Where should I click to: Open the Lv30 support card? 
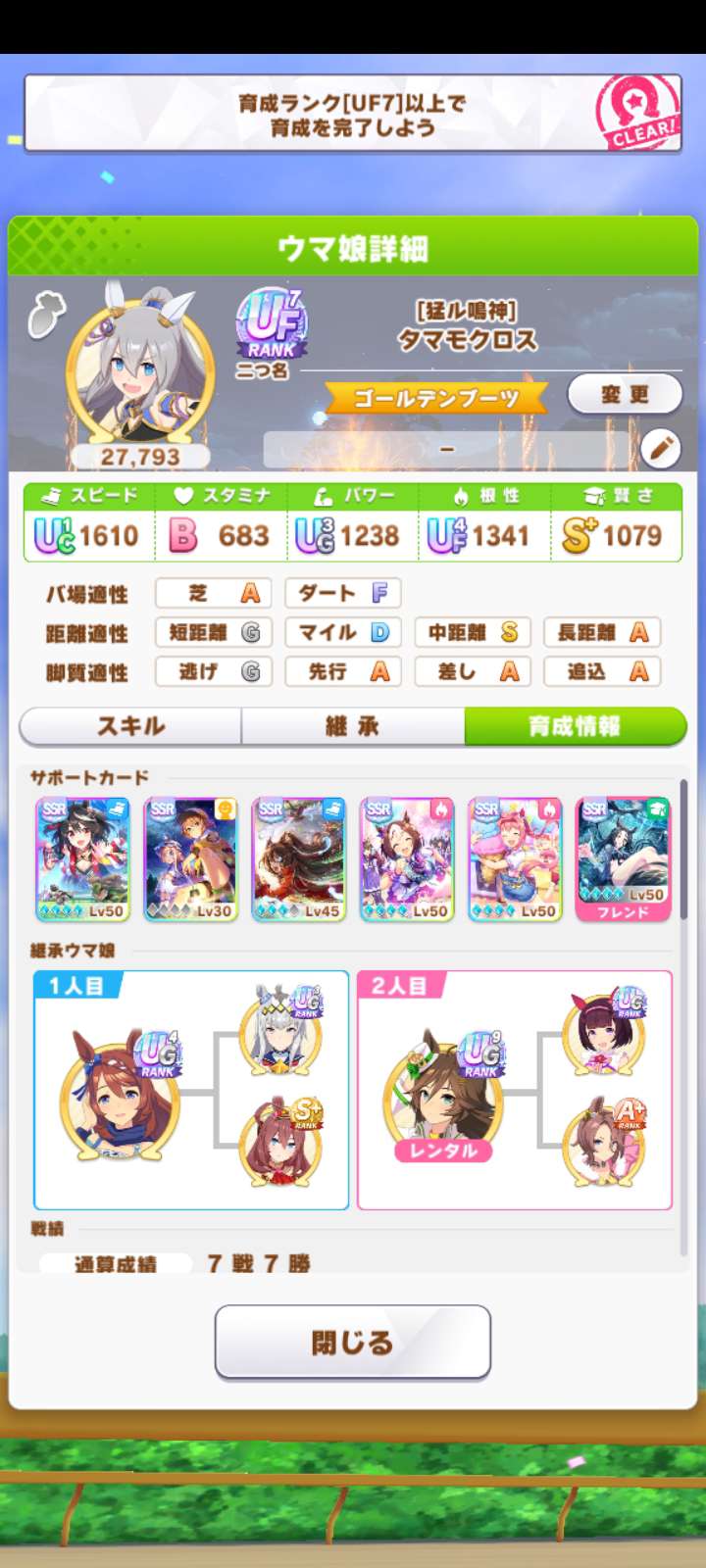pyautogui.click(x=191, y=859)
